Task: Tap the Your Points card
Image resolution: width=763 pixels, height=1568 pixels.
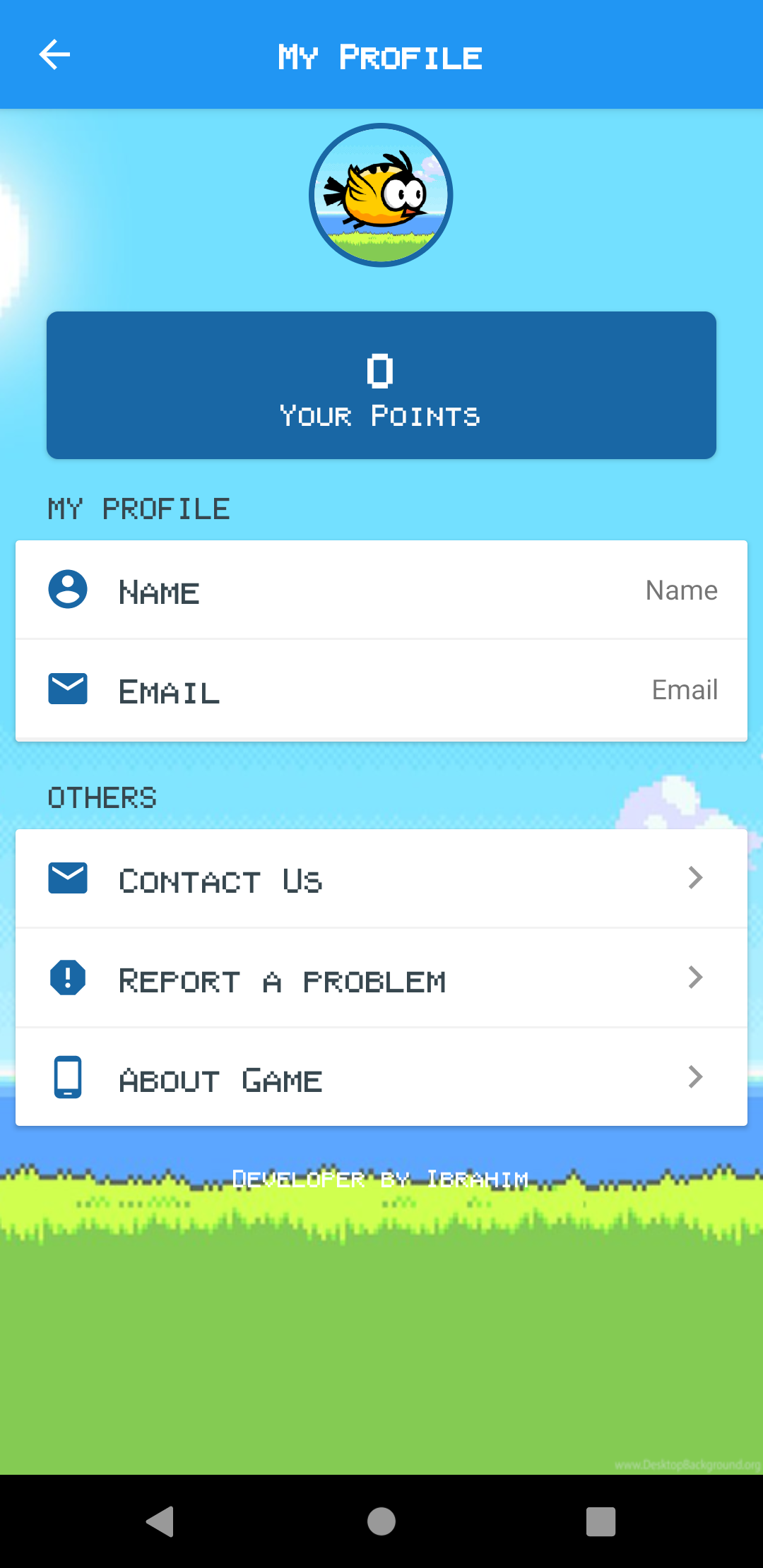Action: click(381, 385)
